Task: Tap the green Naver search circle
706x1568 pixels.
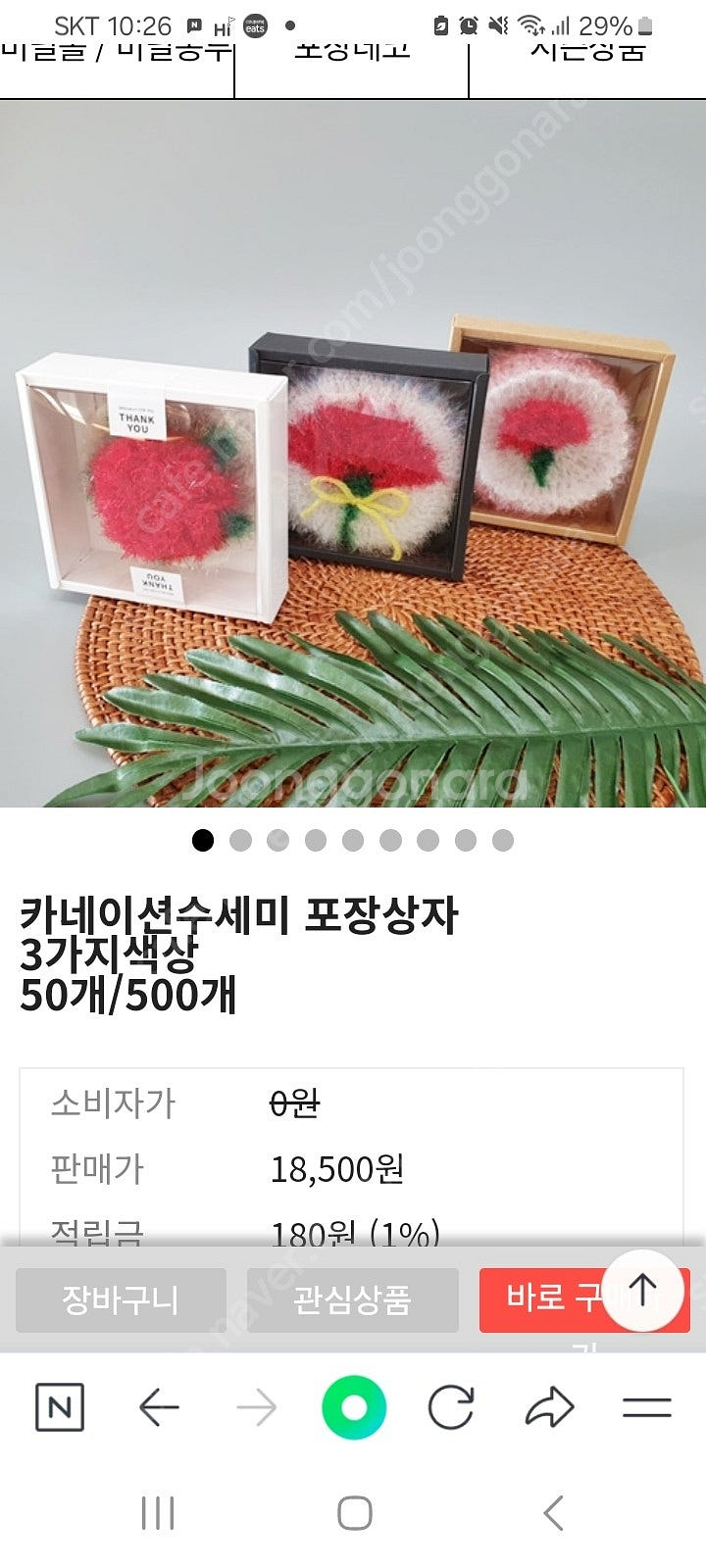Action: [353, 1408]
